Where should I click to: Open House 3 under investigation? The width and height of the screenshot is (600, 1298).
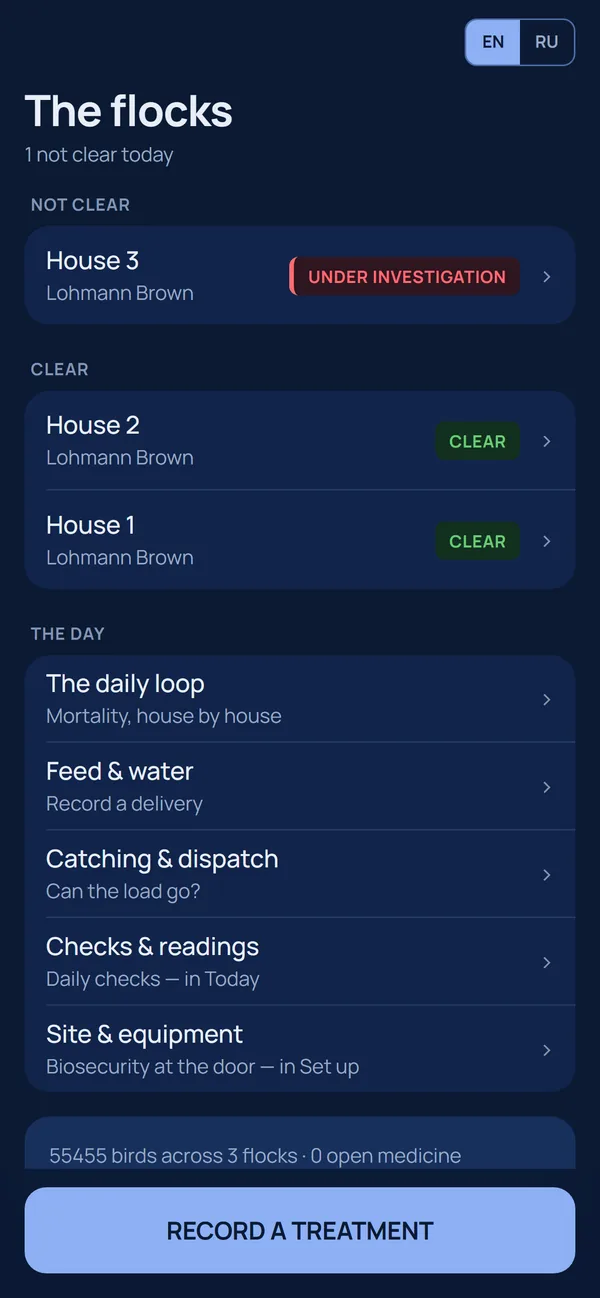300,275
